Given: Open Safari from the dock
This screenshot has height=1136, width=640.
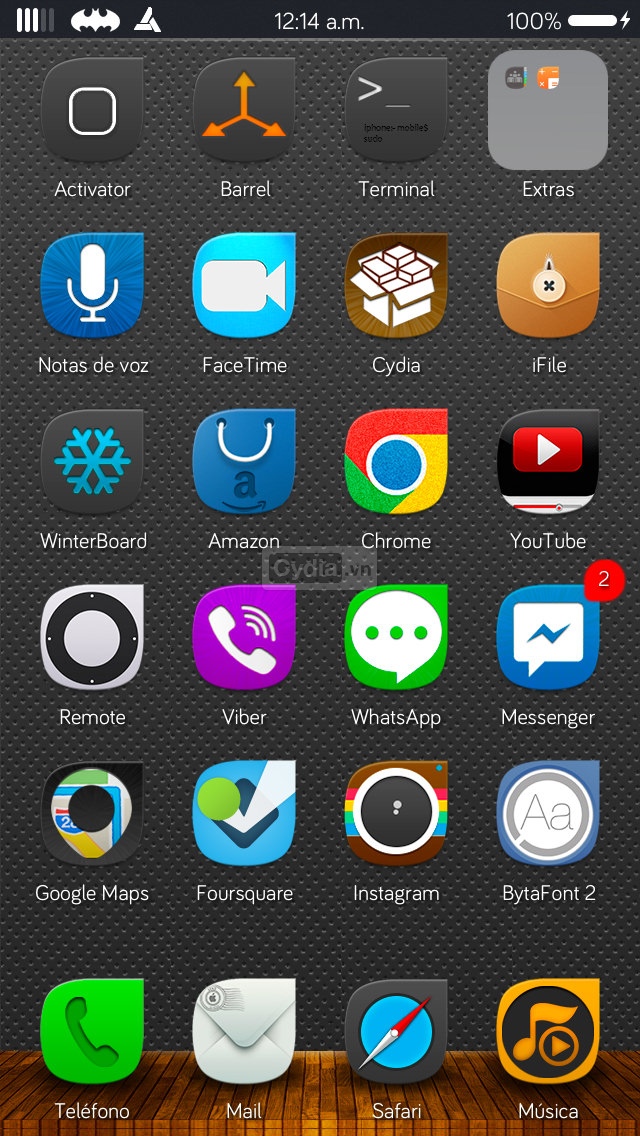Looking at the screenshot, I should coord(396,1032).
